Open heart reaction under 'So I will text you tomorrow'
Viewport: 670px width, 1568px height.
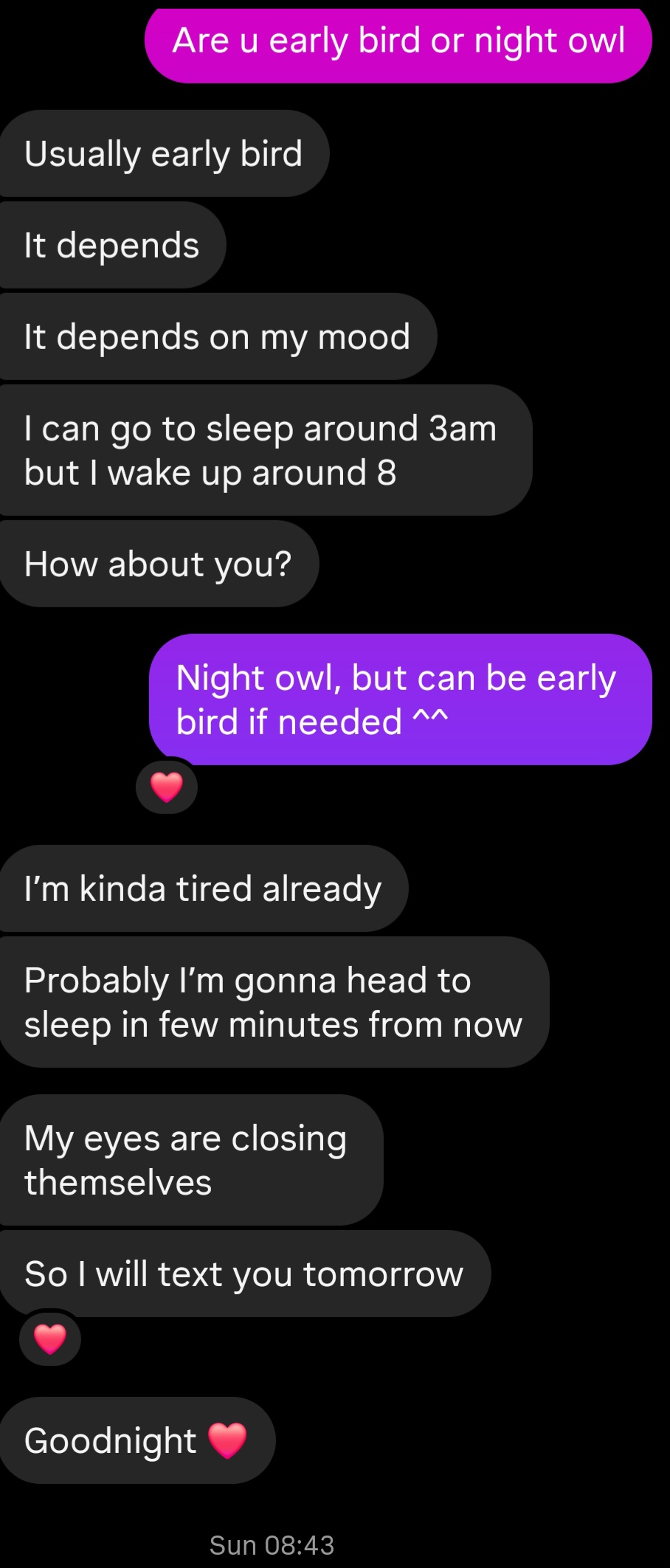50,1339
